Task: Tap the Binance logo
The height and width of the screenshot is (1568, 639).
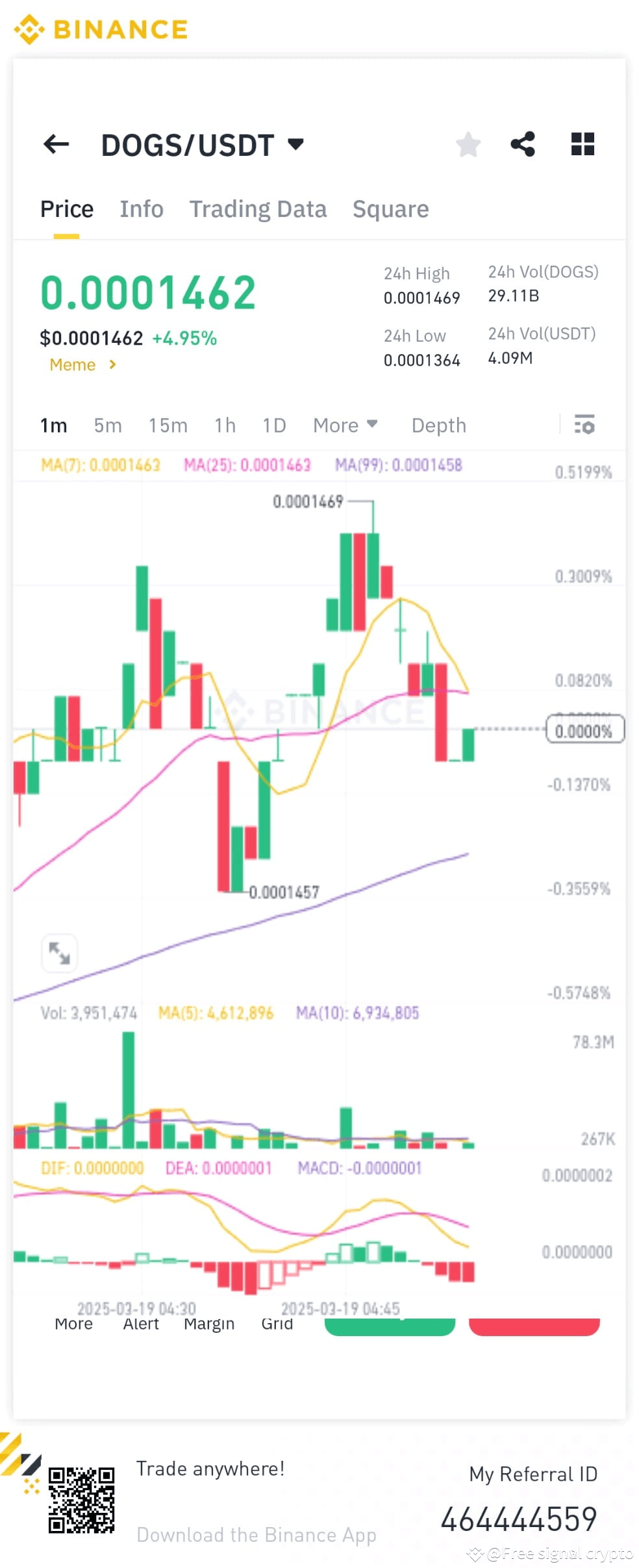Action: coord(101,29)
